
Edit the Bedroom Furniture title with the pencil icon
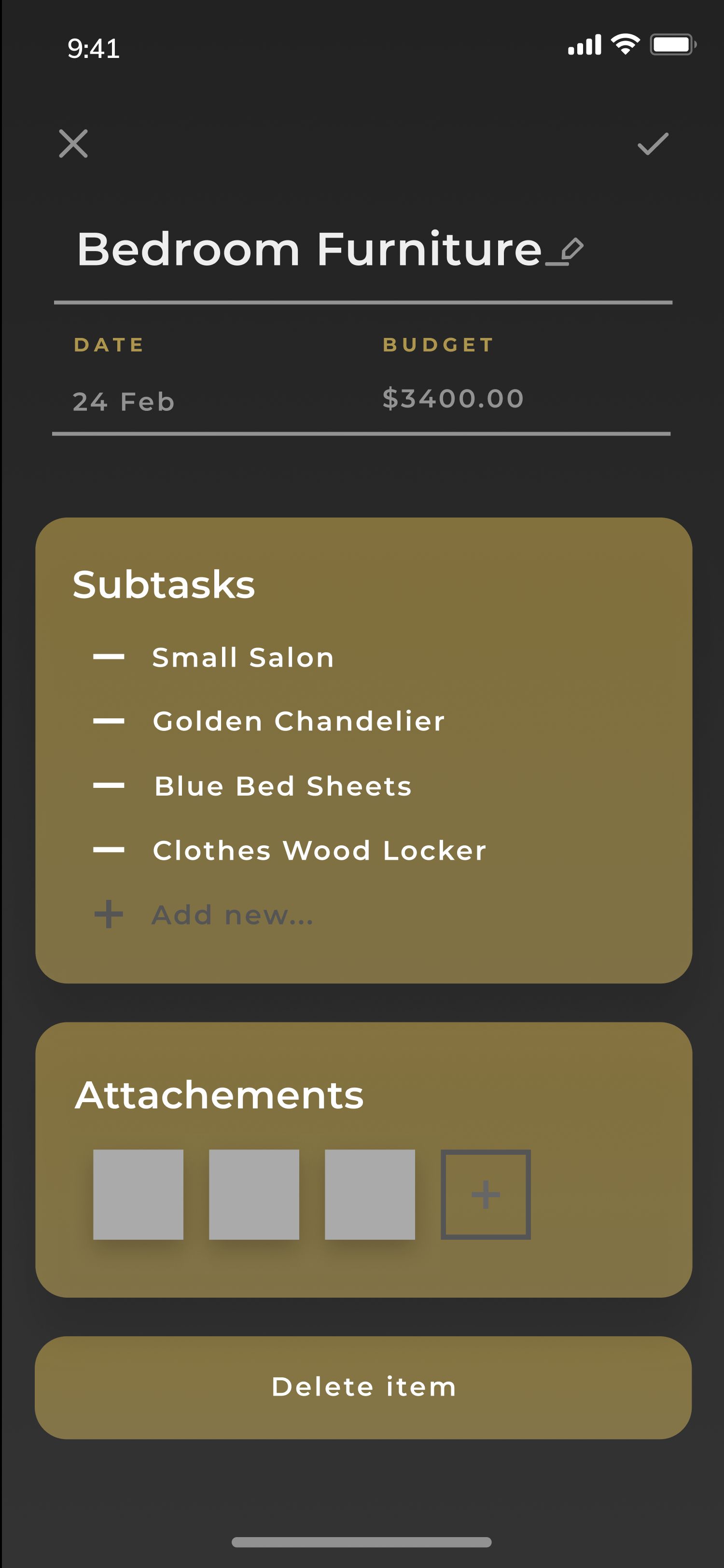tap(565, 251)
